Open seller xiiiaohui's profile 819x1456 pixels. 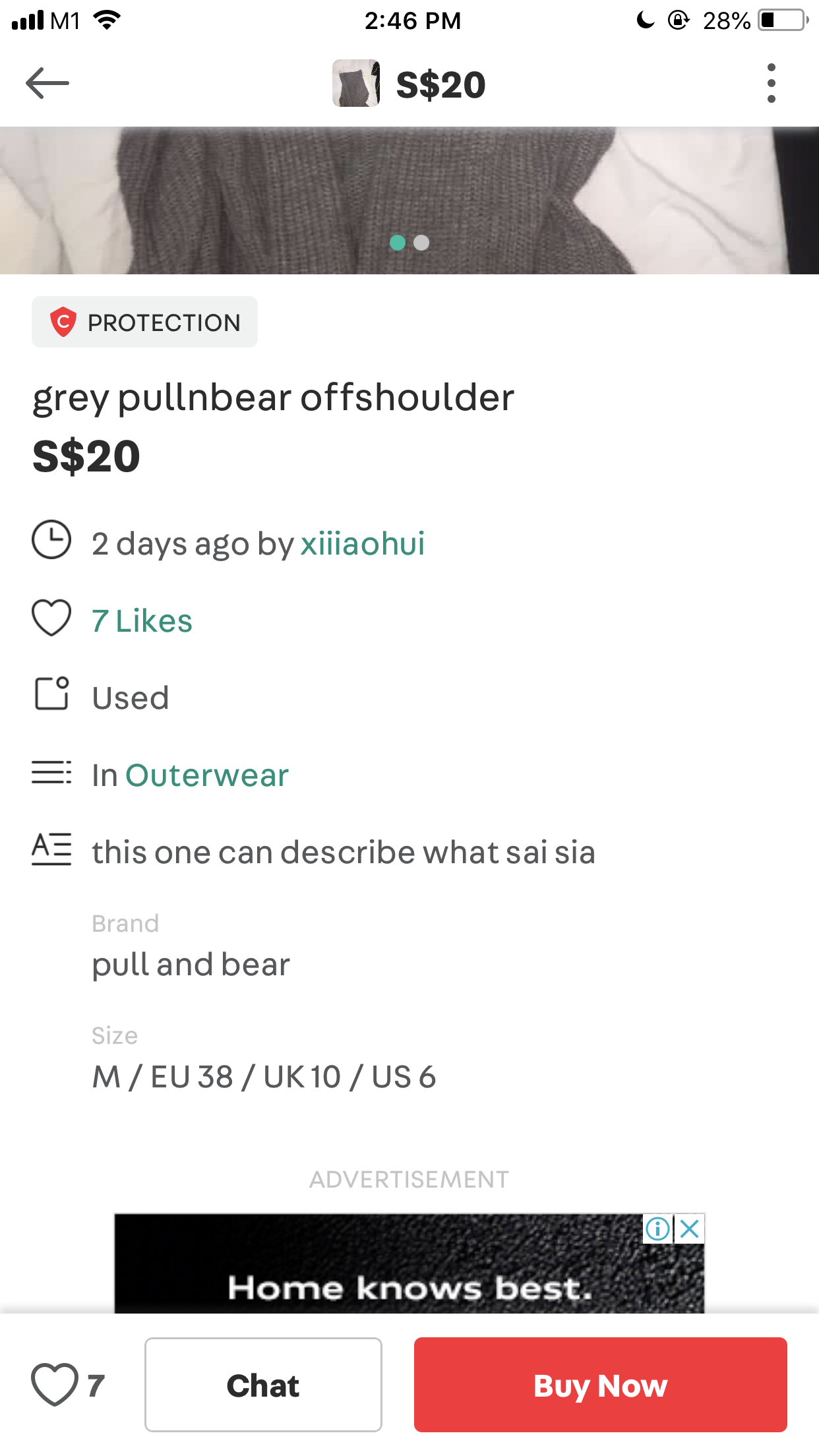(x=362, y=543)
